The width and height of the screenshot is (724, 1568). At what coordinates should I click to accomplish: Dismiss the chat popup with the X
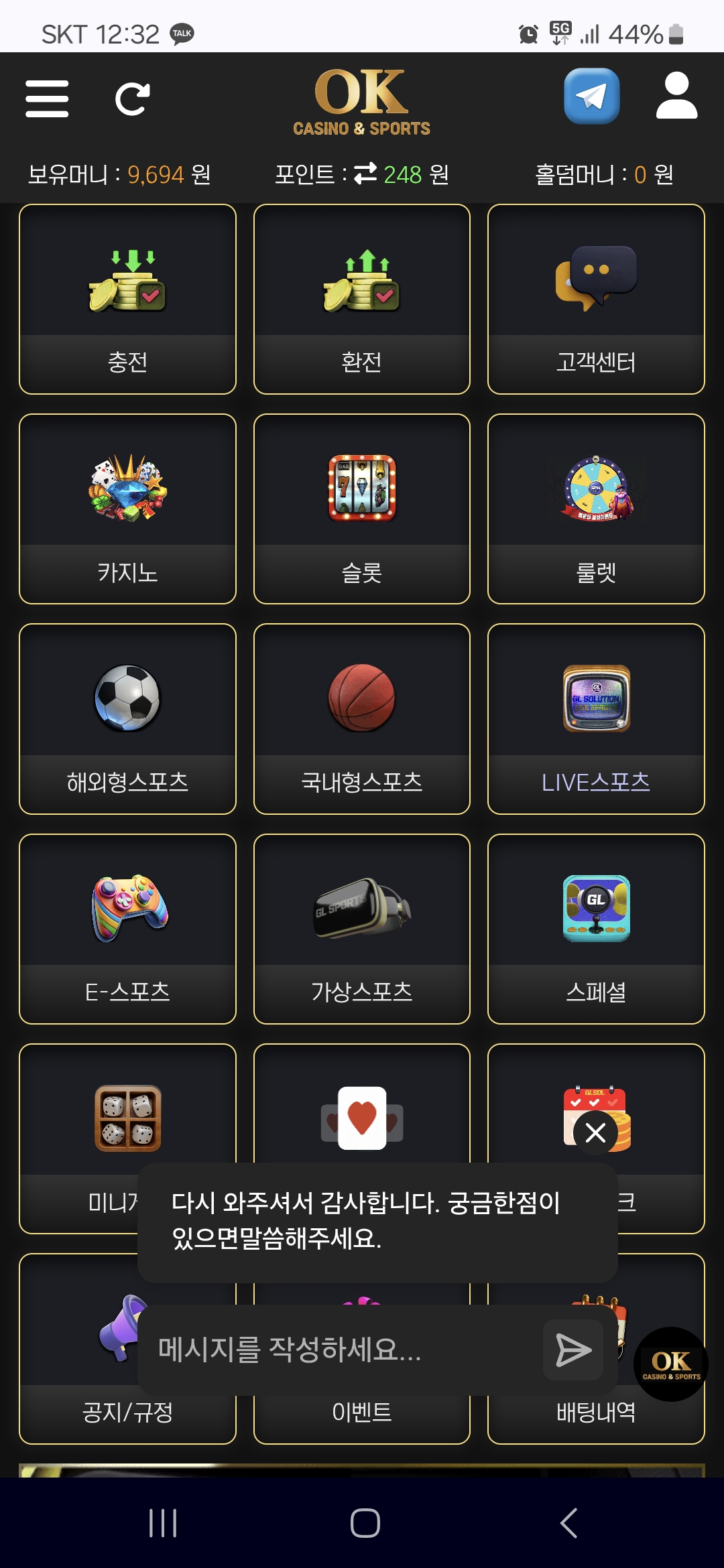coord(595,1133)
